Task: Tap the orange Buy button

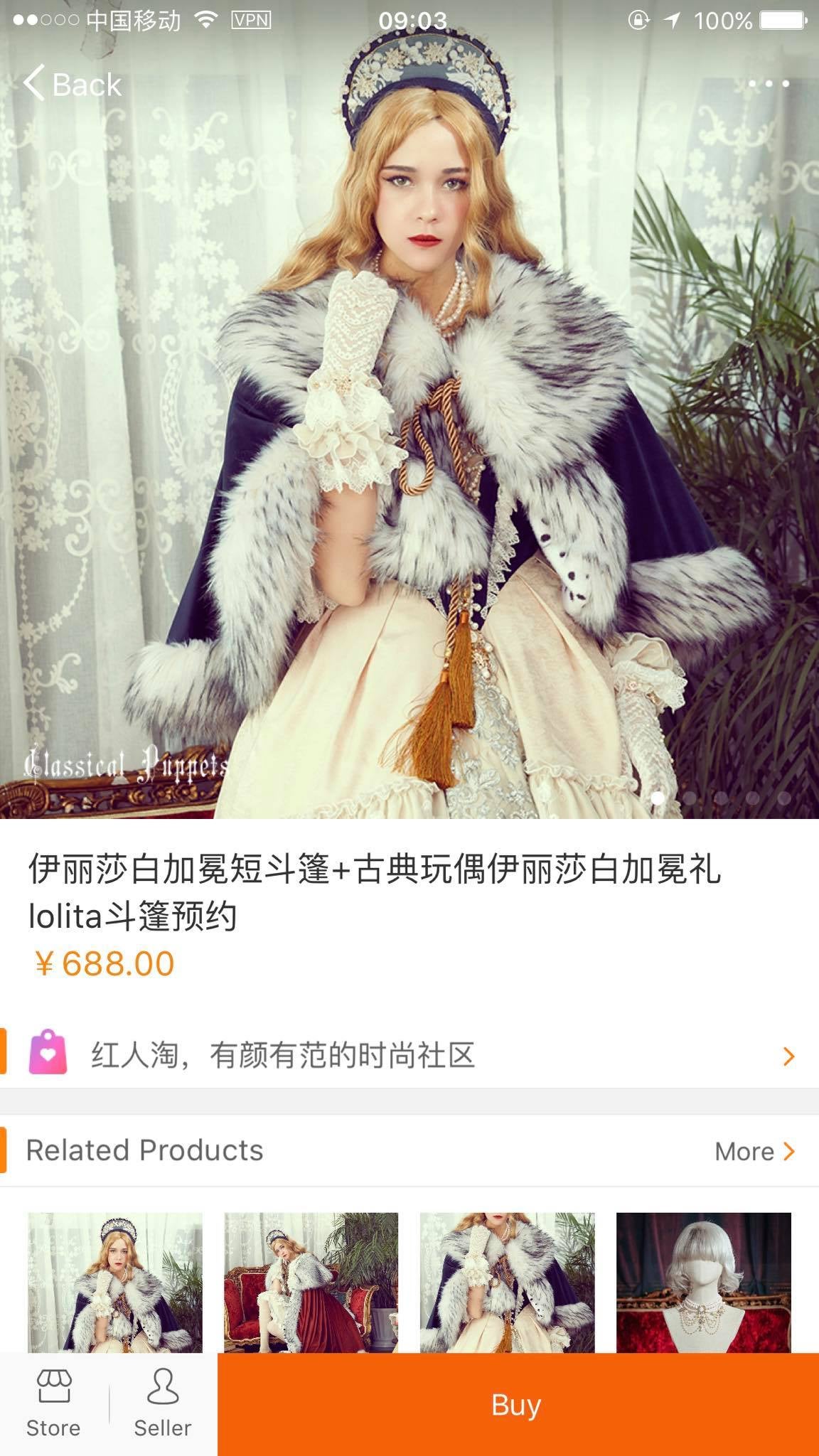Action: click(x=518, y=1405)
